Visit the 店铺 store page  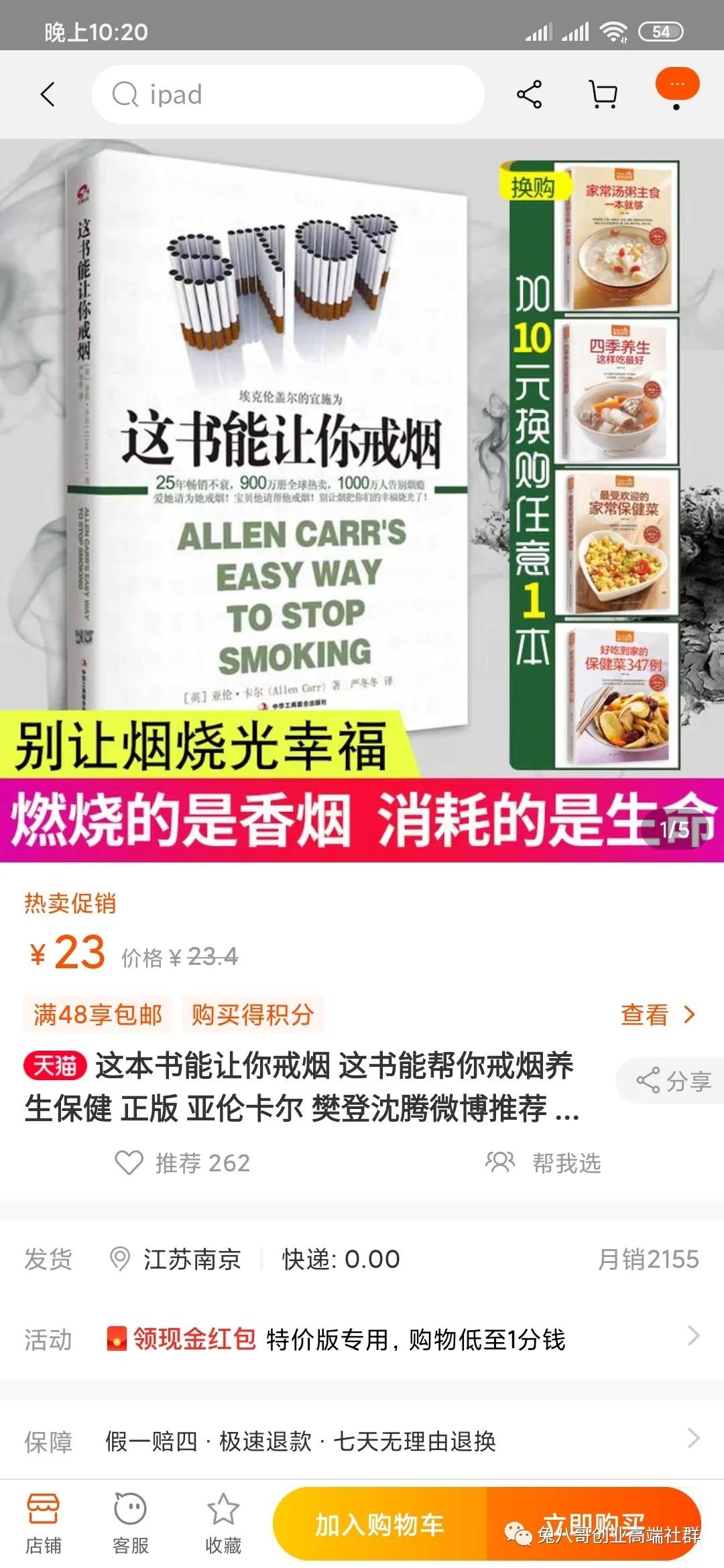click(44, 1523)
